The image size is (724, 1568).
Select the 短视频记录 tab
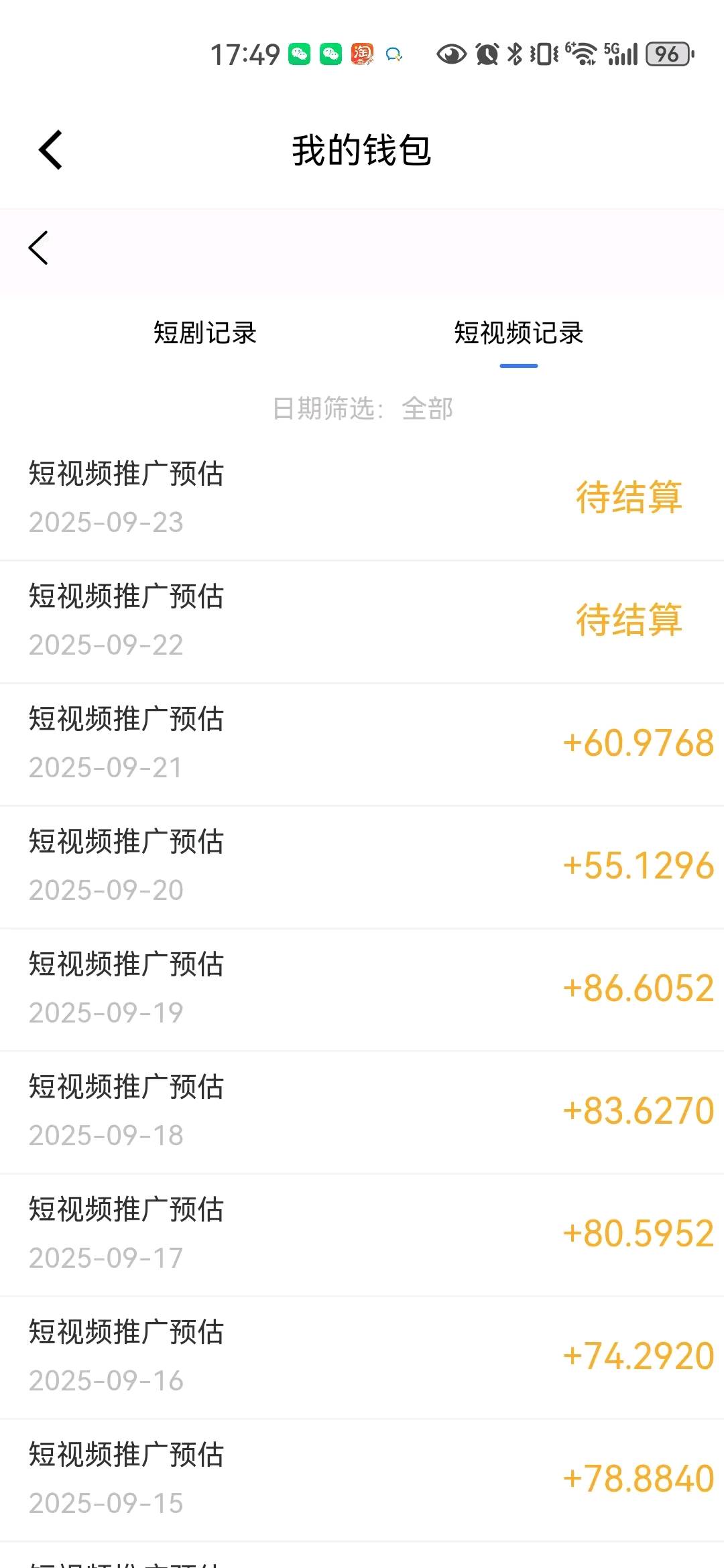[518, 333]
